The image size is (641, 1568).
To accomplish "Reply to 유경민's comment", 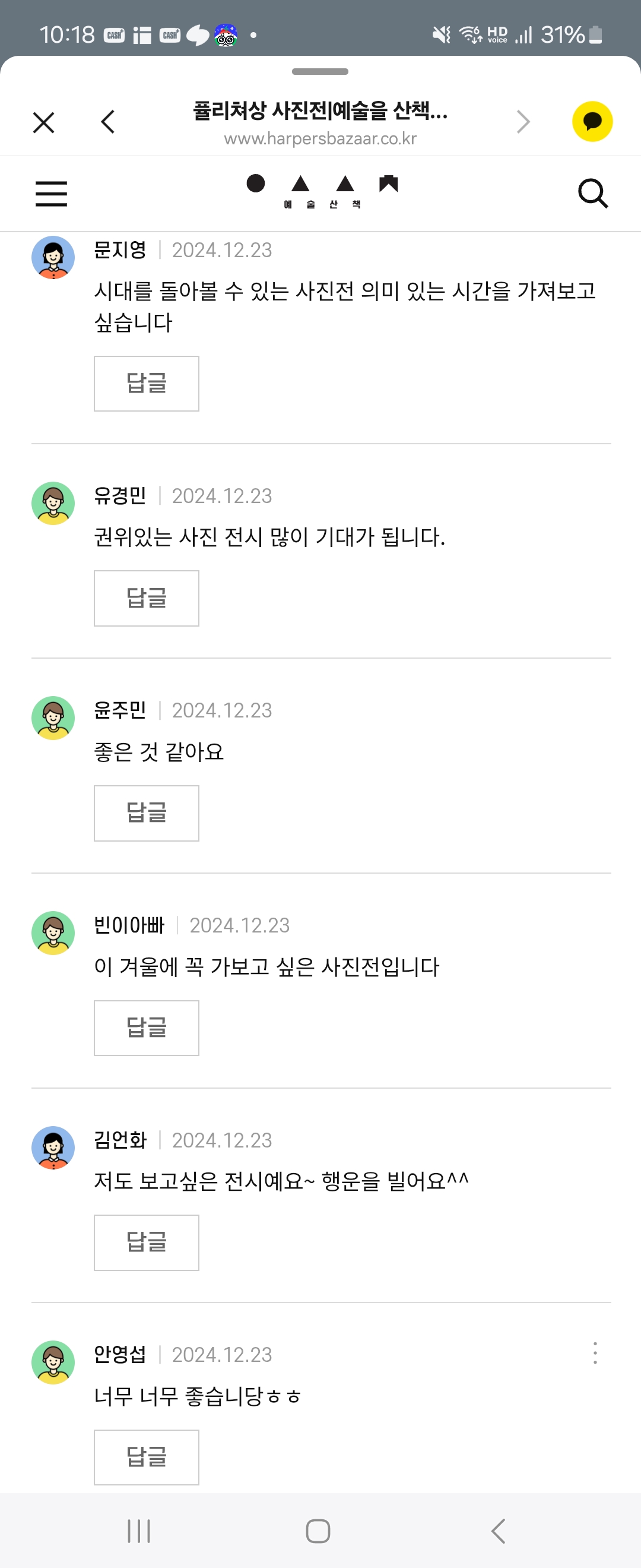I will pyautogui.click(x=146, y=598).
